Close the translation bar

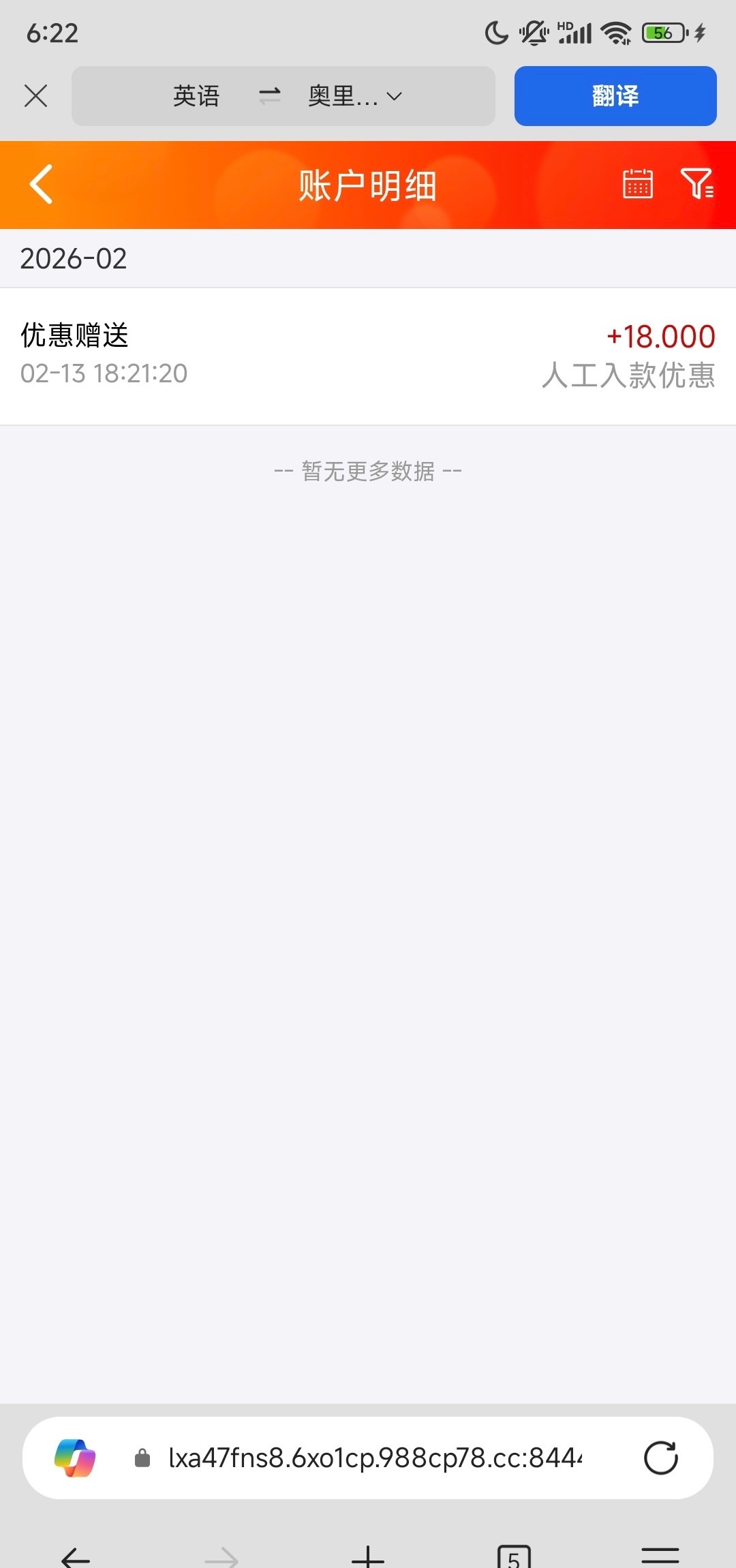click(35, 96)
